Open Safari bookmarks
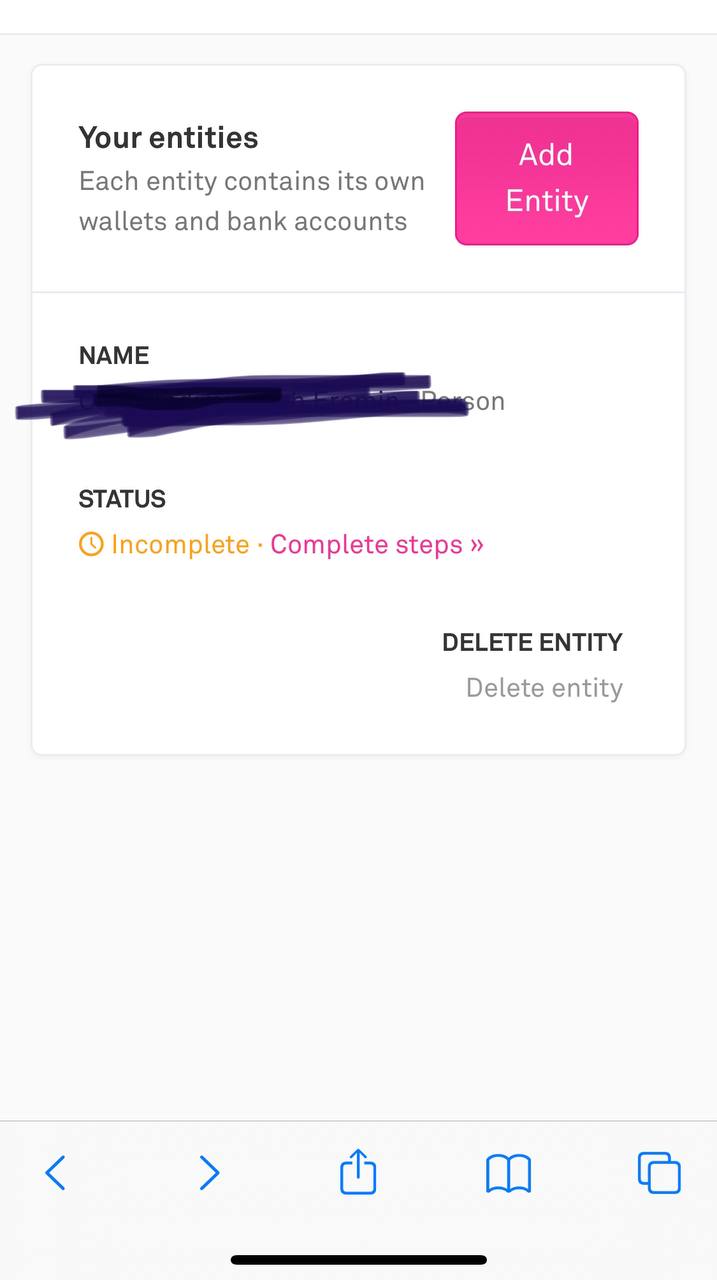717x1280 pixels. tap(508, 1173)
